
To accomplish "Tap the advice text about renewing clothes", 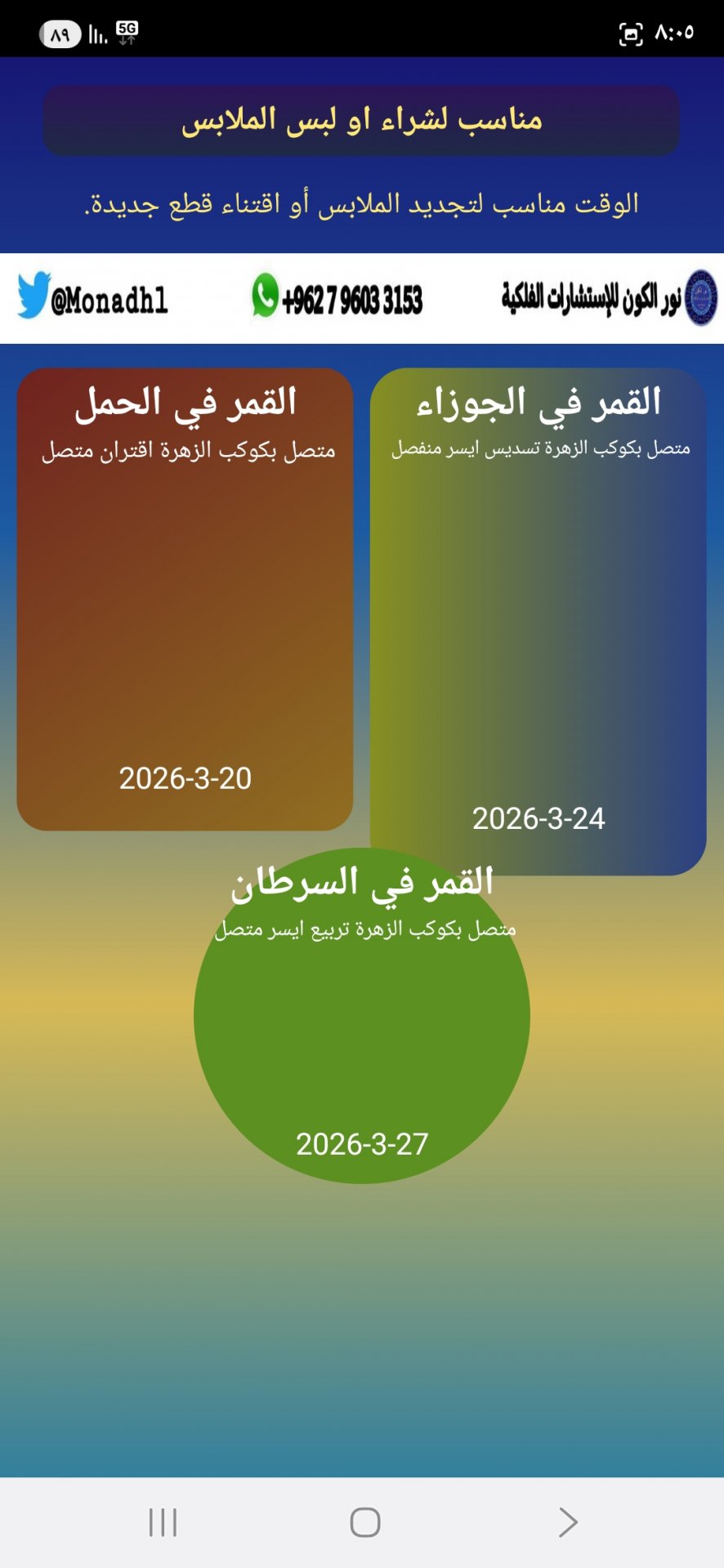I will [x=362, y=203].
